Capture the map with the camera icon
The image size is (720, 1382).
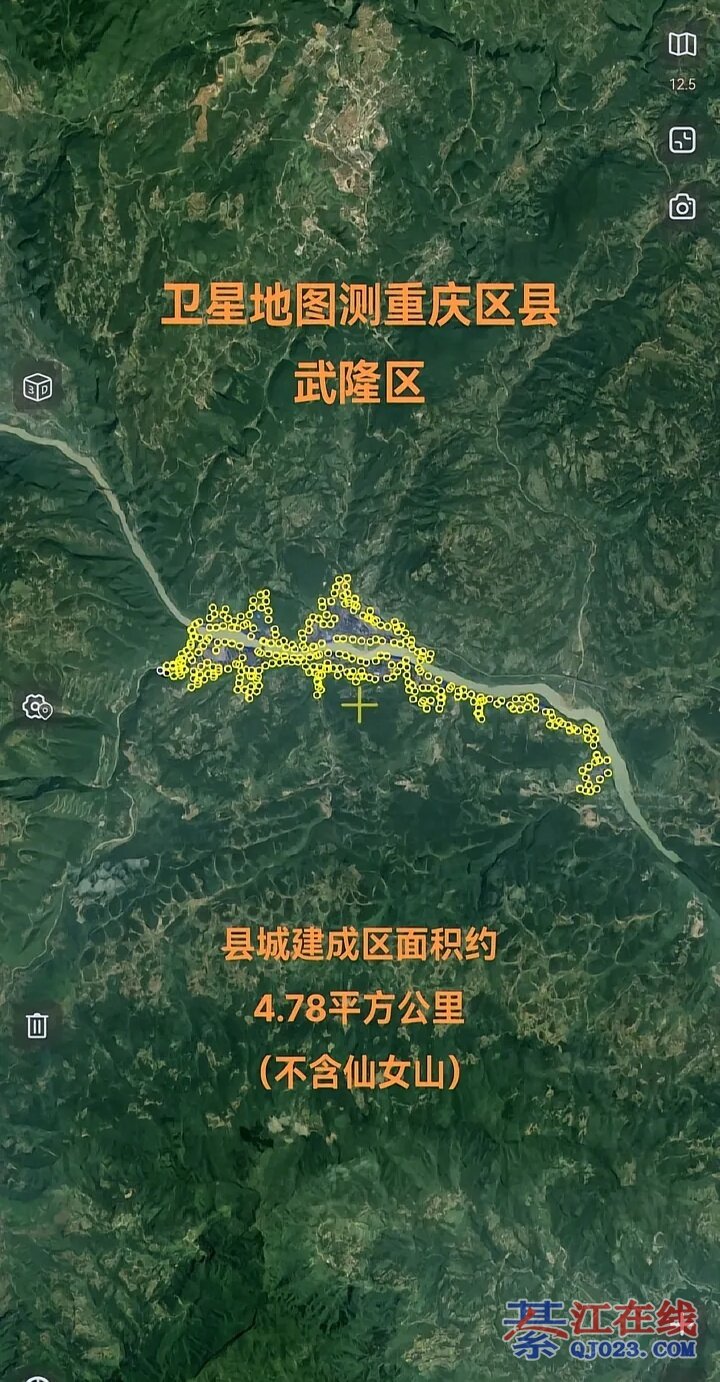tap(682, 207)
